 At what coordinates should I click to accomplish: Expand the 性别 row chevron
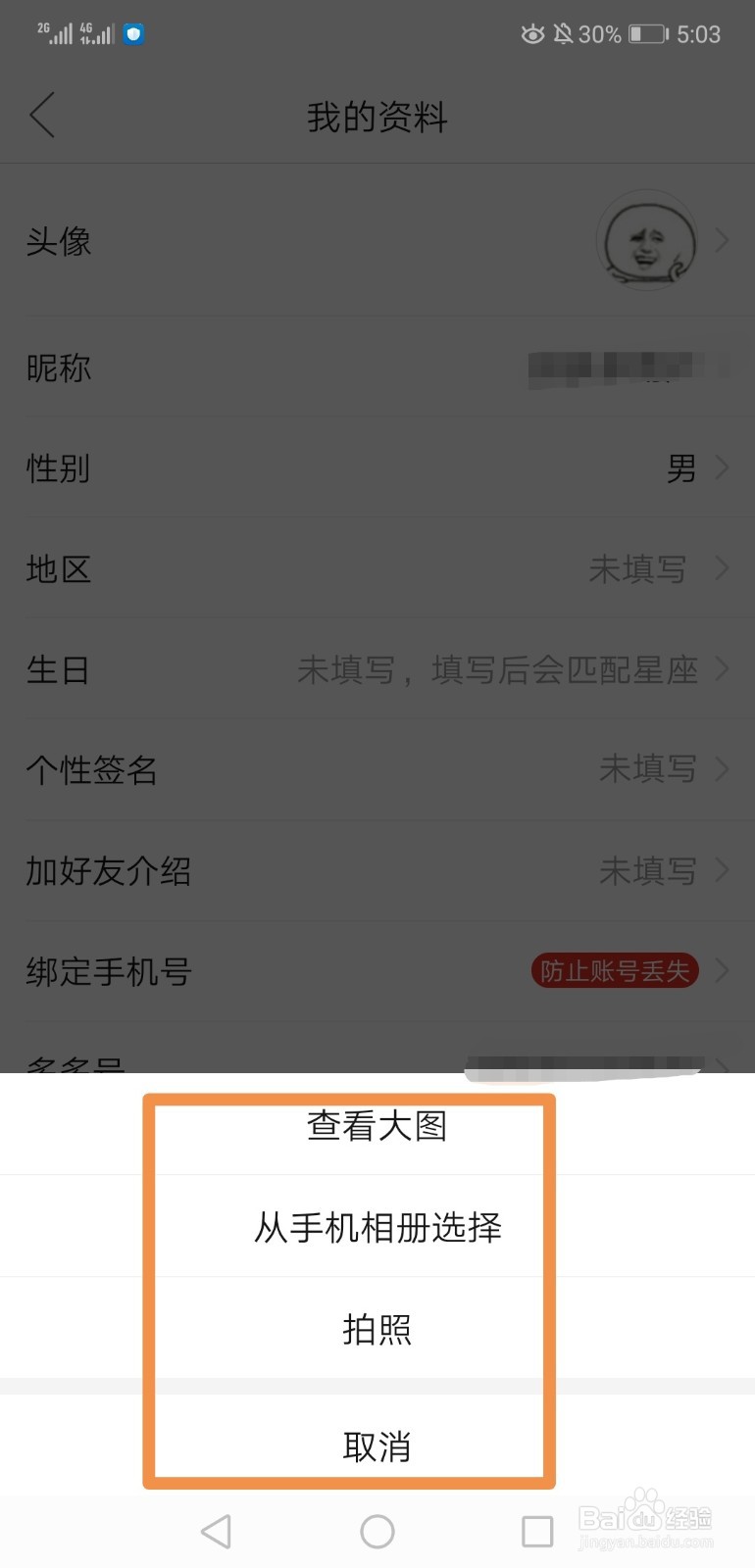click(723, 468)
